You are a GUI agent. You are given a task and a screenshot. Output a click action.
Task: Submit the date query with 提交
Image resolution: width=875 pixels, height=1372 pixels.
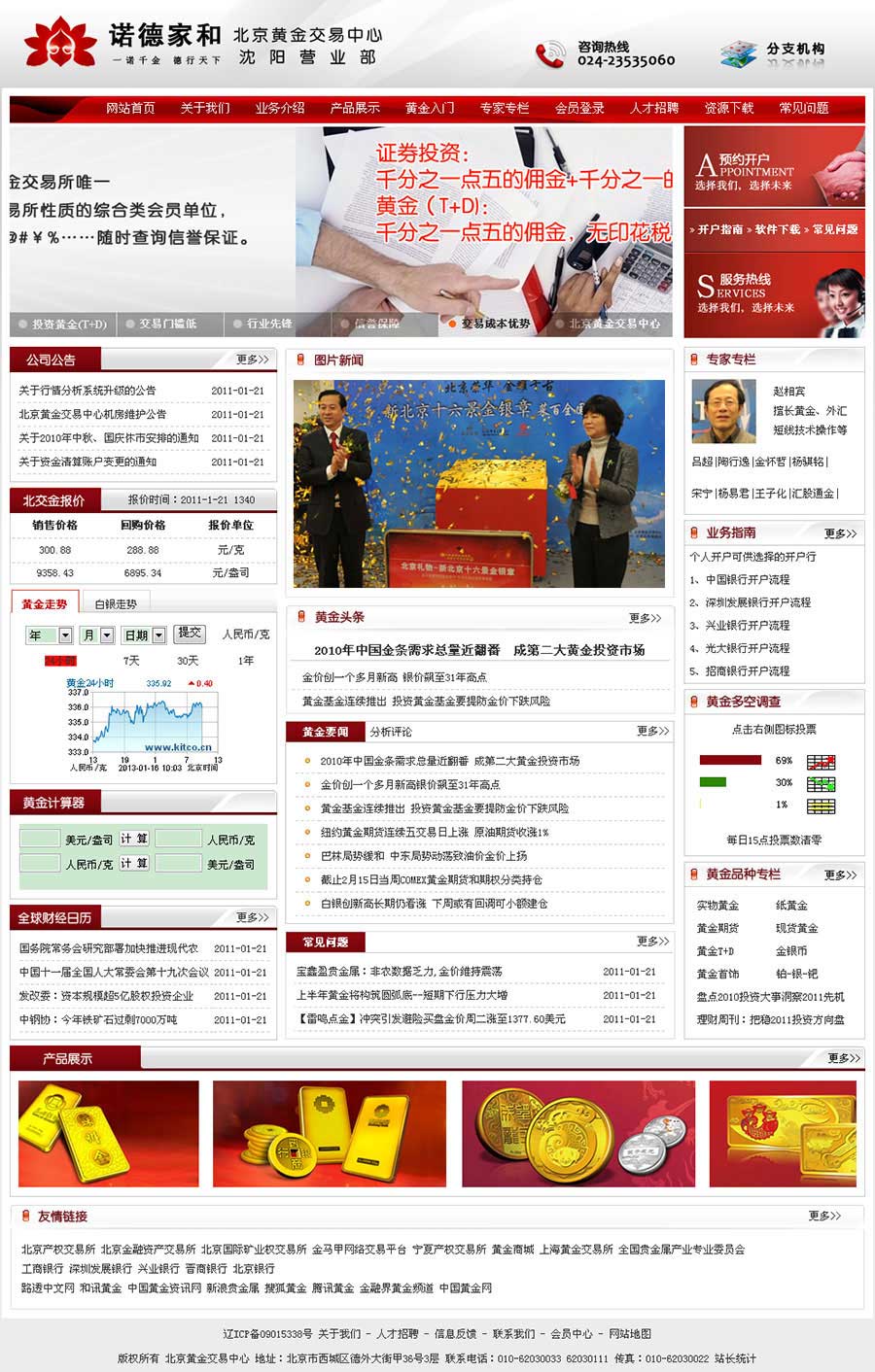(x=190, y=634)
